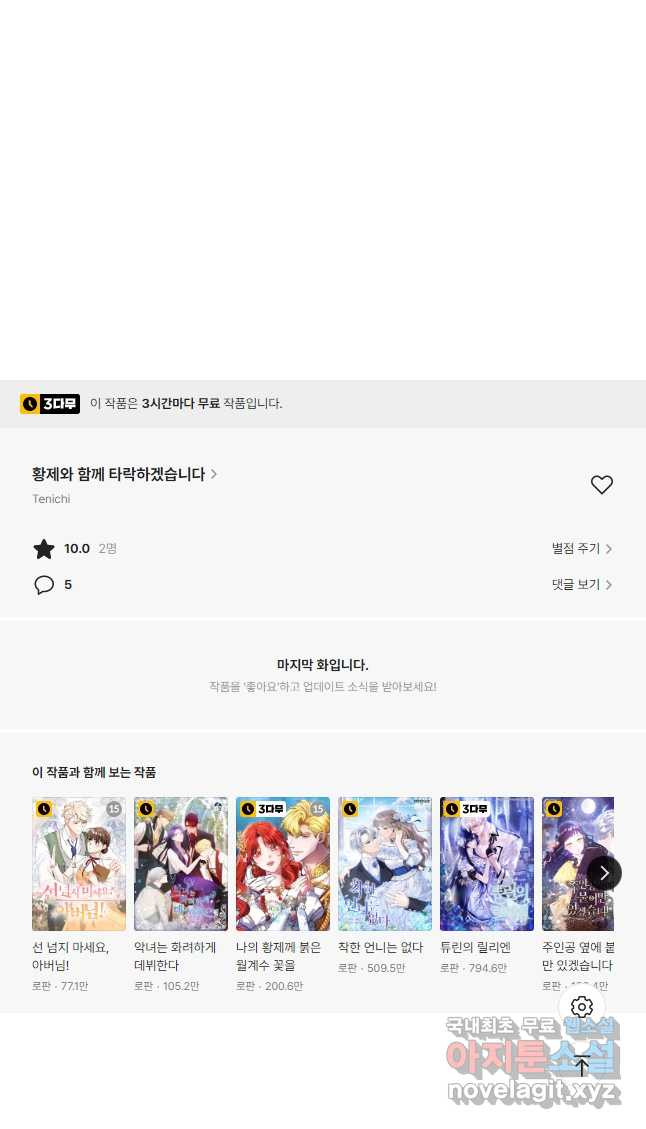
Task: Open 착한 언니는 없다 webtoon
Action: pyautogui.click(x=385, y=864)
